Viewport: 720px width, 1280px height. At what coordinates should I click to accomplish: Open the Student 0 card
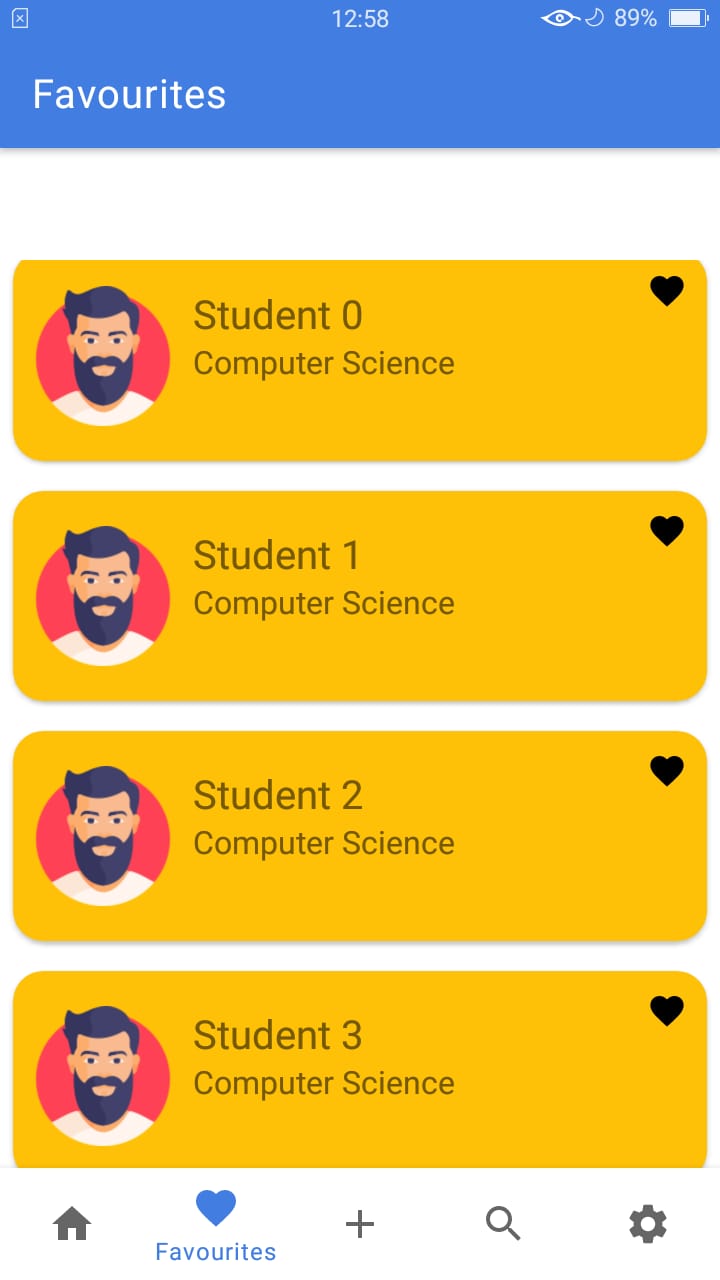360,360
